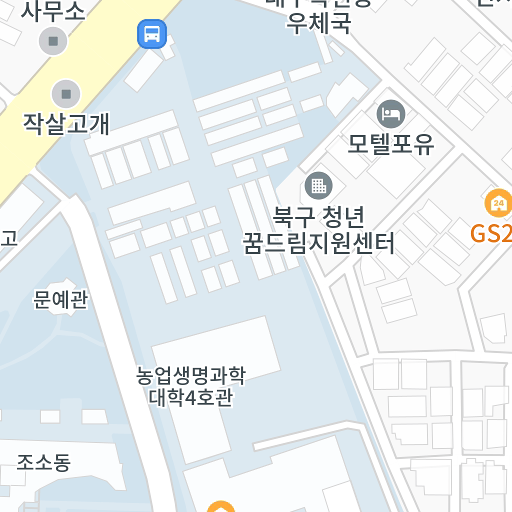Select the gray marker below 사무소
This screenshot has height=512, width=512.
point(53,41)
